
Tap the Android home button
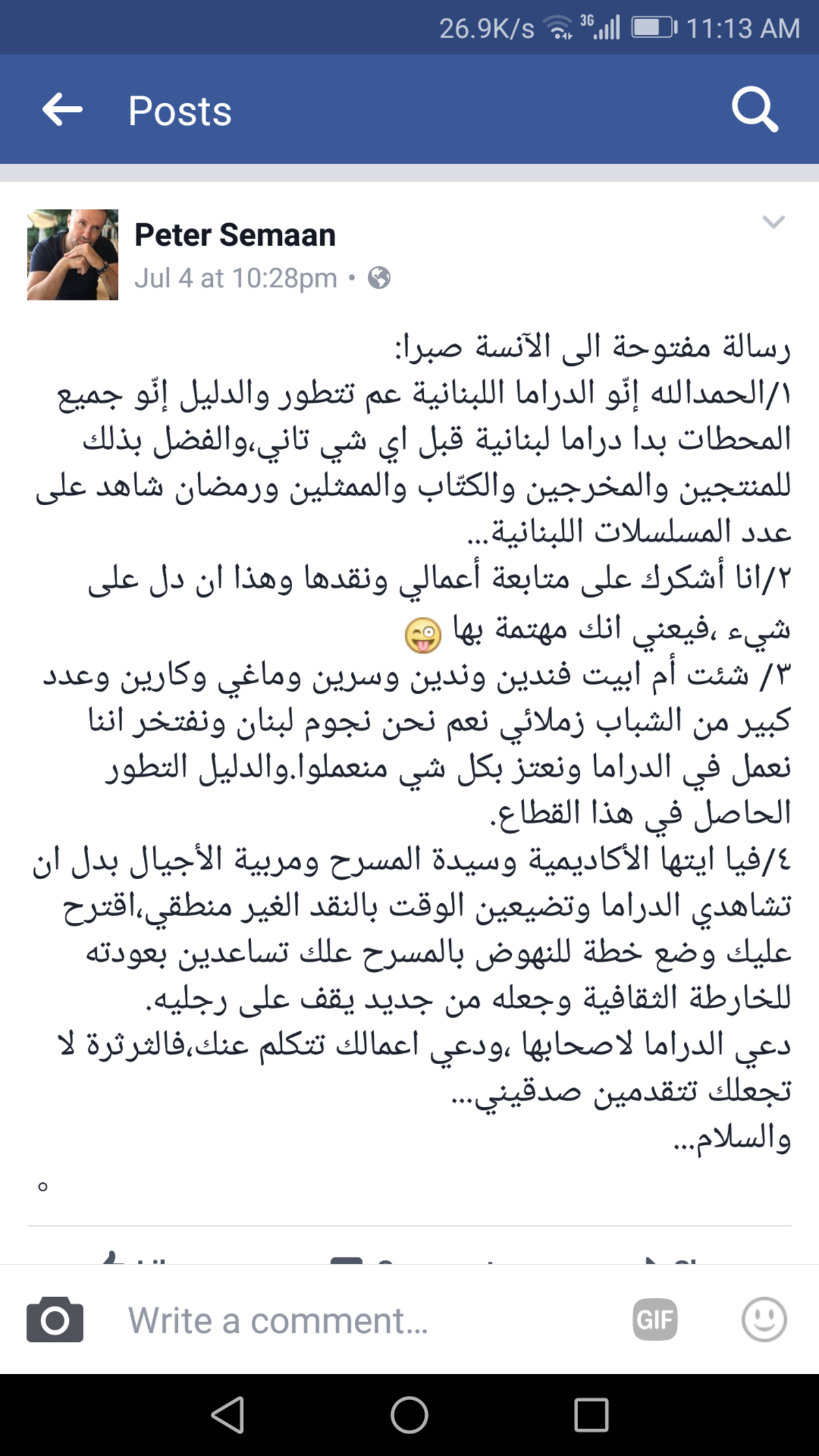(409, 1414)
